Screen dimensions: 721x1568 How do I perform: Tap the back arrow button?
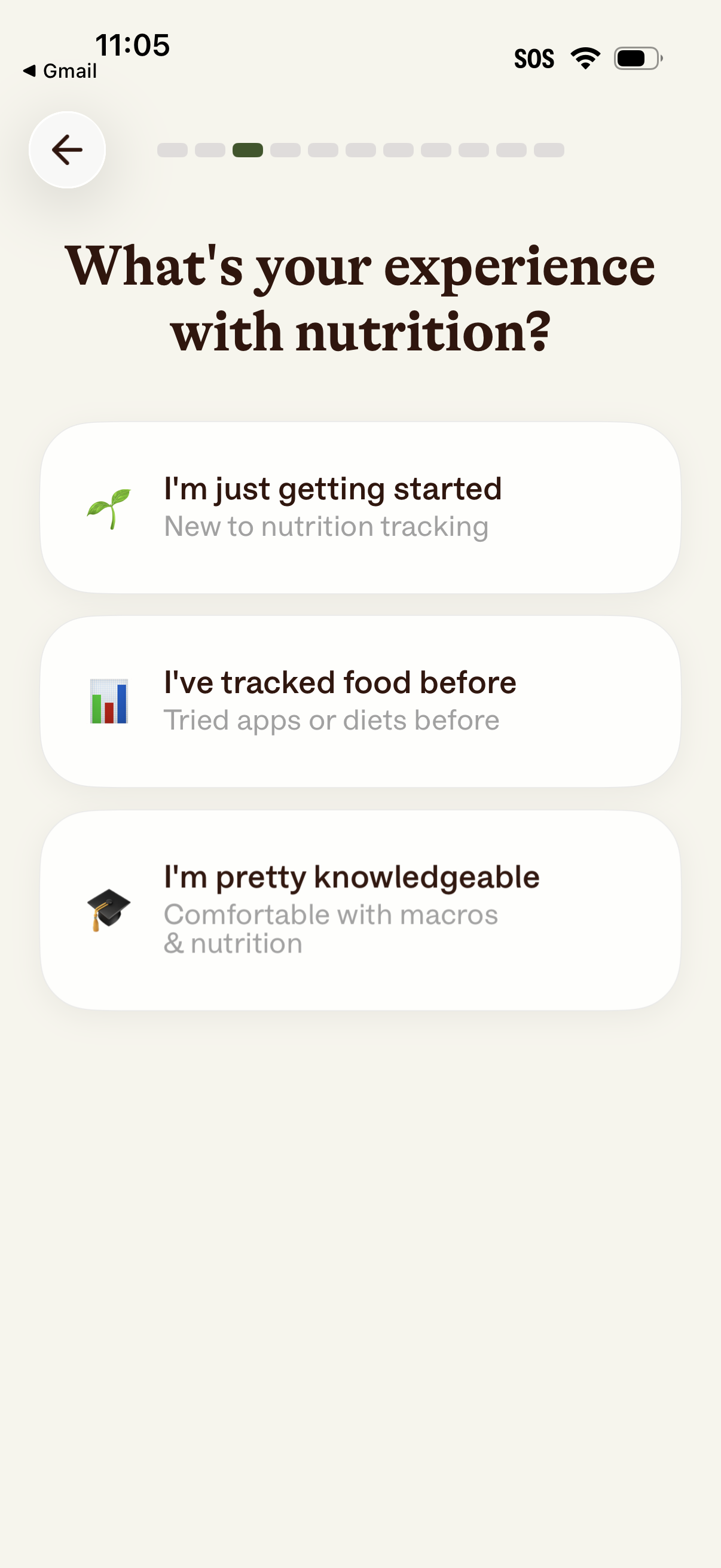point(67,150)
